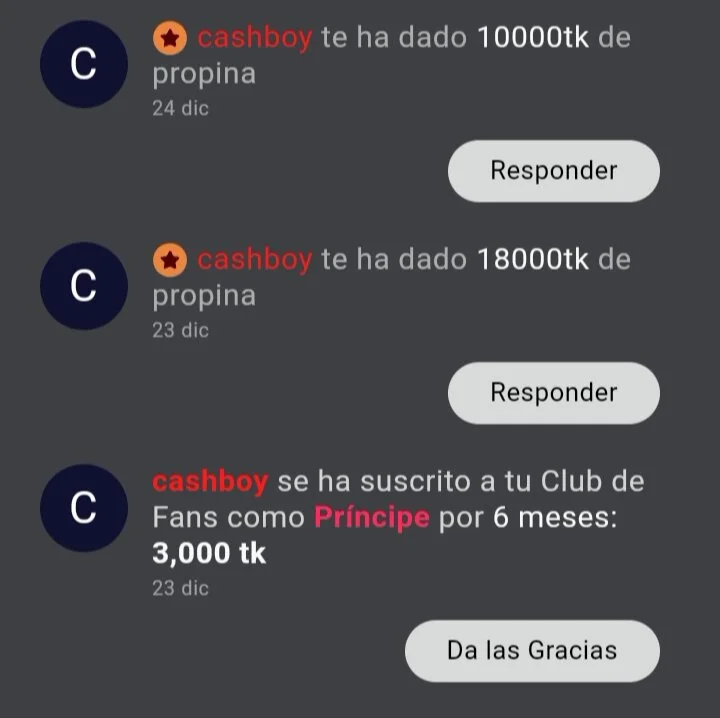Tap the Da las Gracias button

[532, 651]
